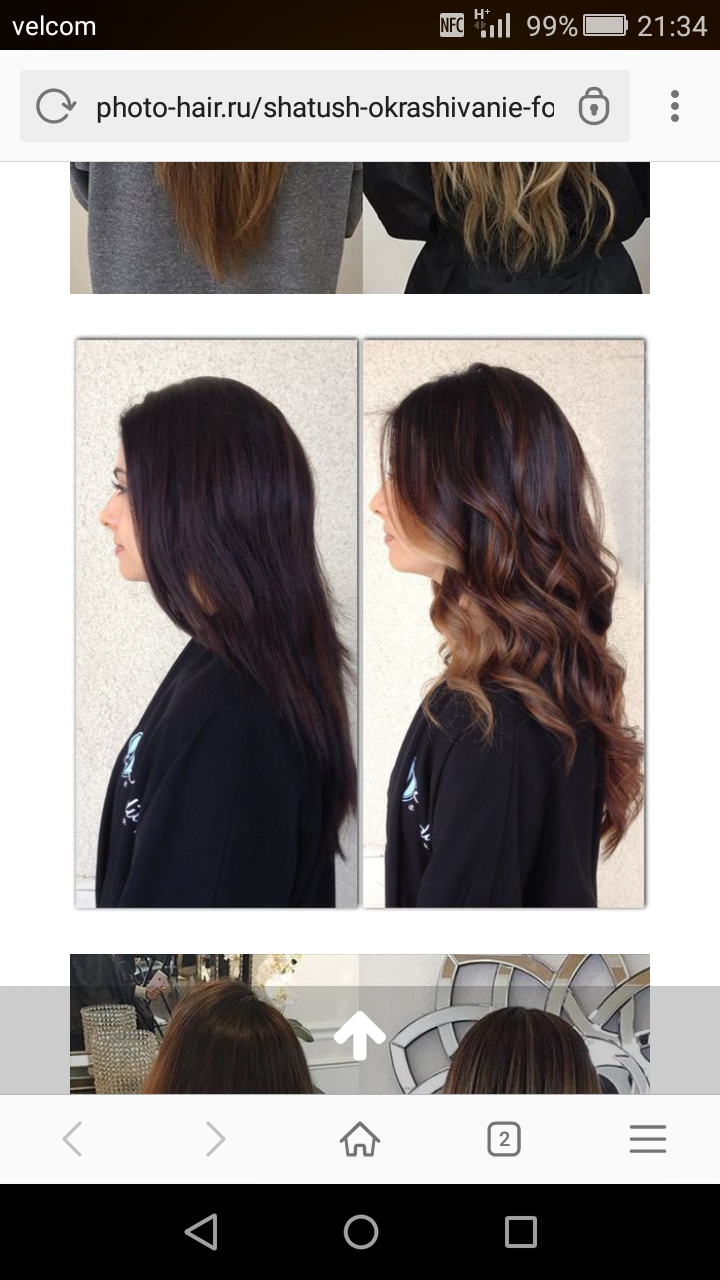Jump back to top of page
Image resolution: width=720 pixels, height=1280 pixels.
click(360, 1036)
